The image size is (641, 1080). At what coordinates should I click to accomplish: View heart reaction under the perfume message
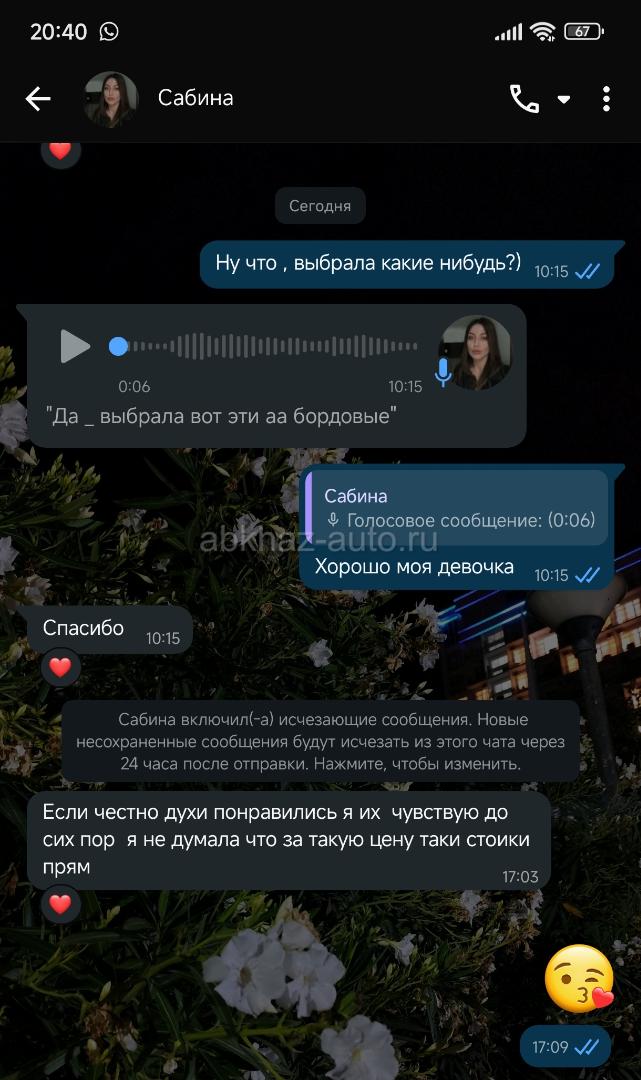61,905
